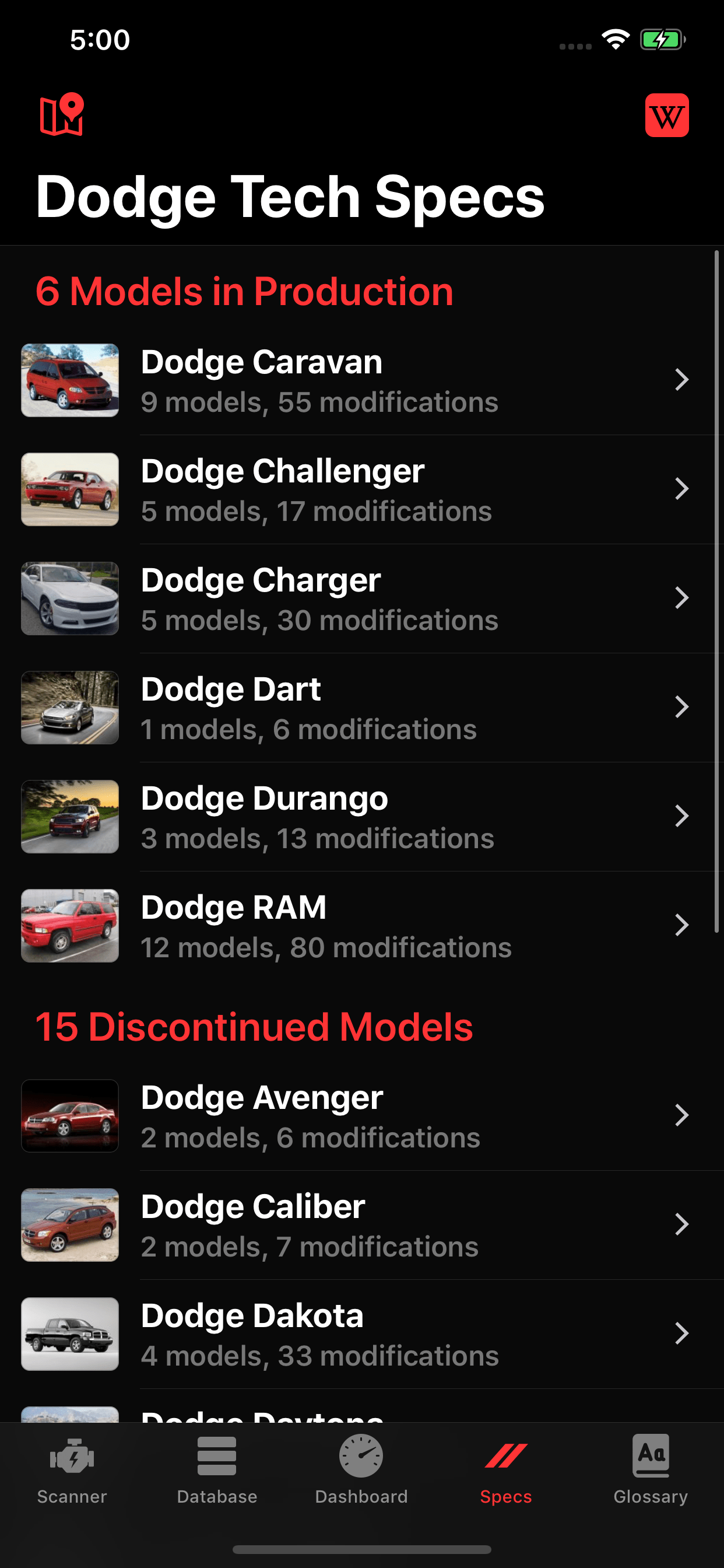The image size is (724, 1568).
Task: Open Dodge Caliber details
Action: [x=361, y=1224]
